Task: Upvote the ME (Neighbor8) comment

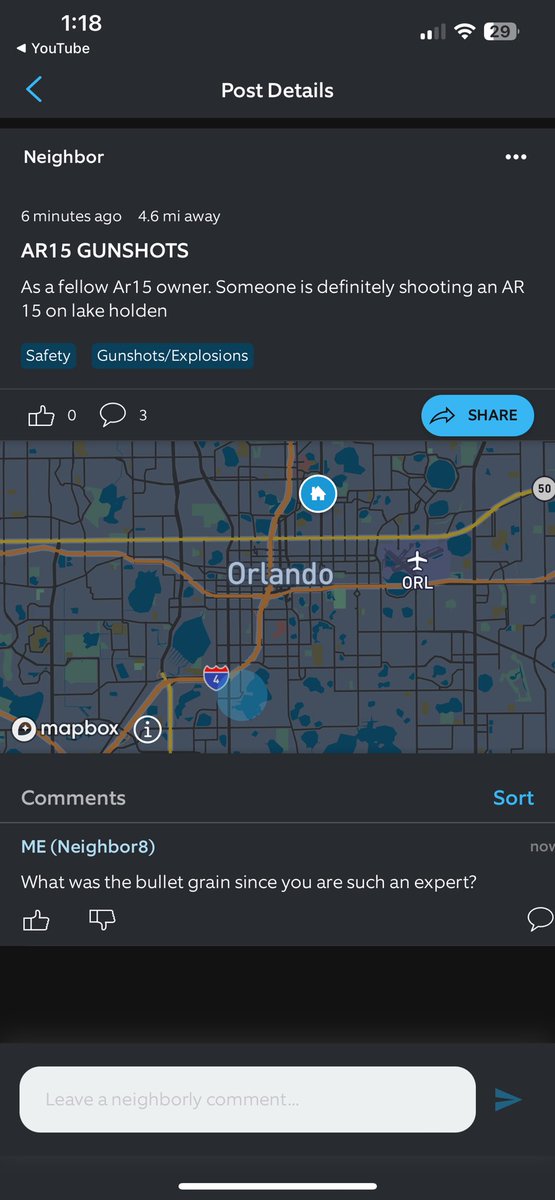Action: coord(35,920)
